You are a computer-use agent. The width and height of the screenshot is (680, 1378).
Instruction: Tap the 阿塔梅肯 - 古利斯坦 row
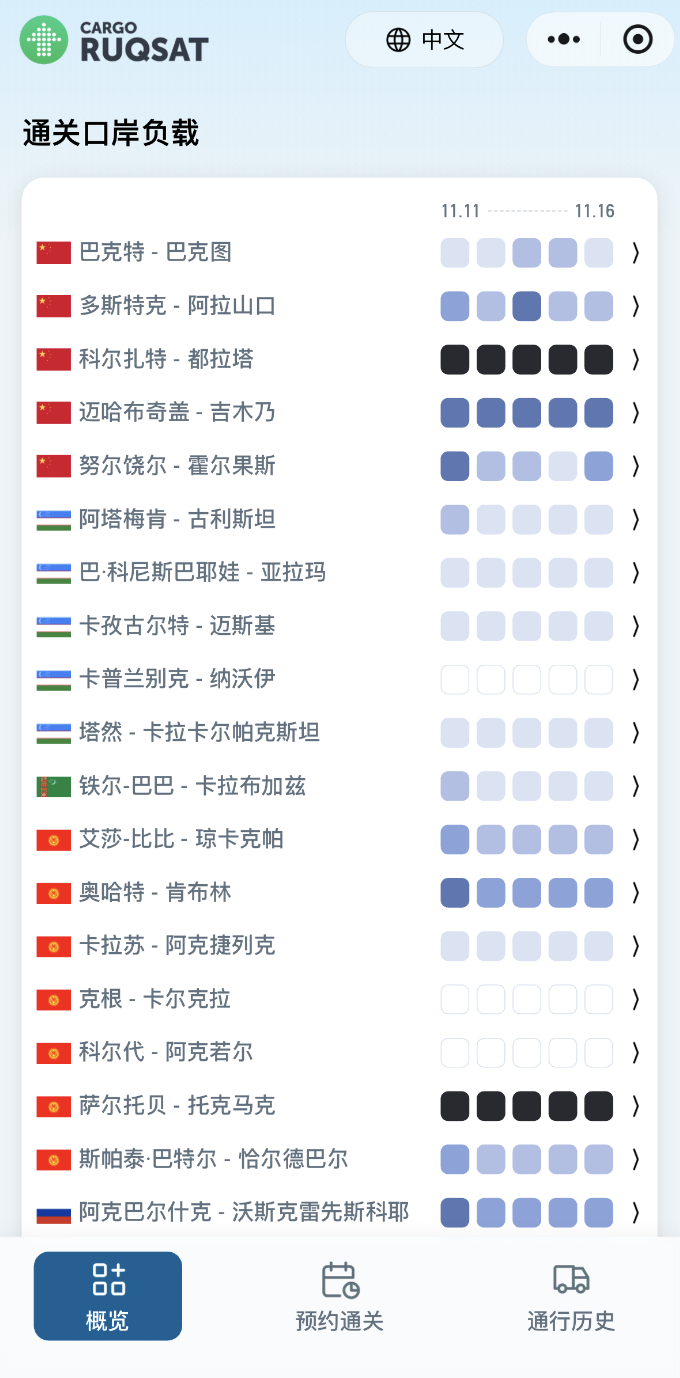point(338,519)
